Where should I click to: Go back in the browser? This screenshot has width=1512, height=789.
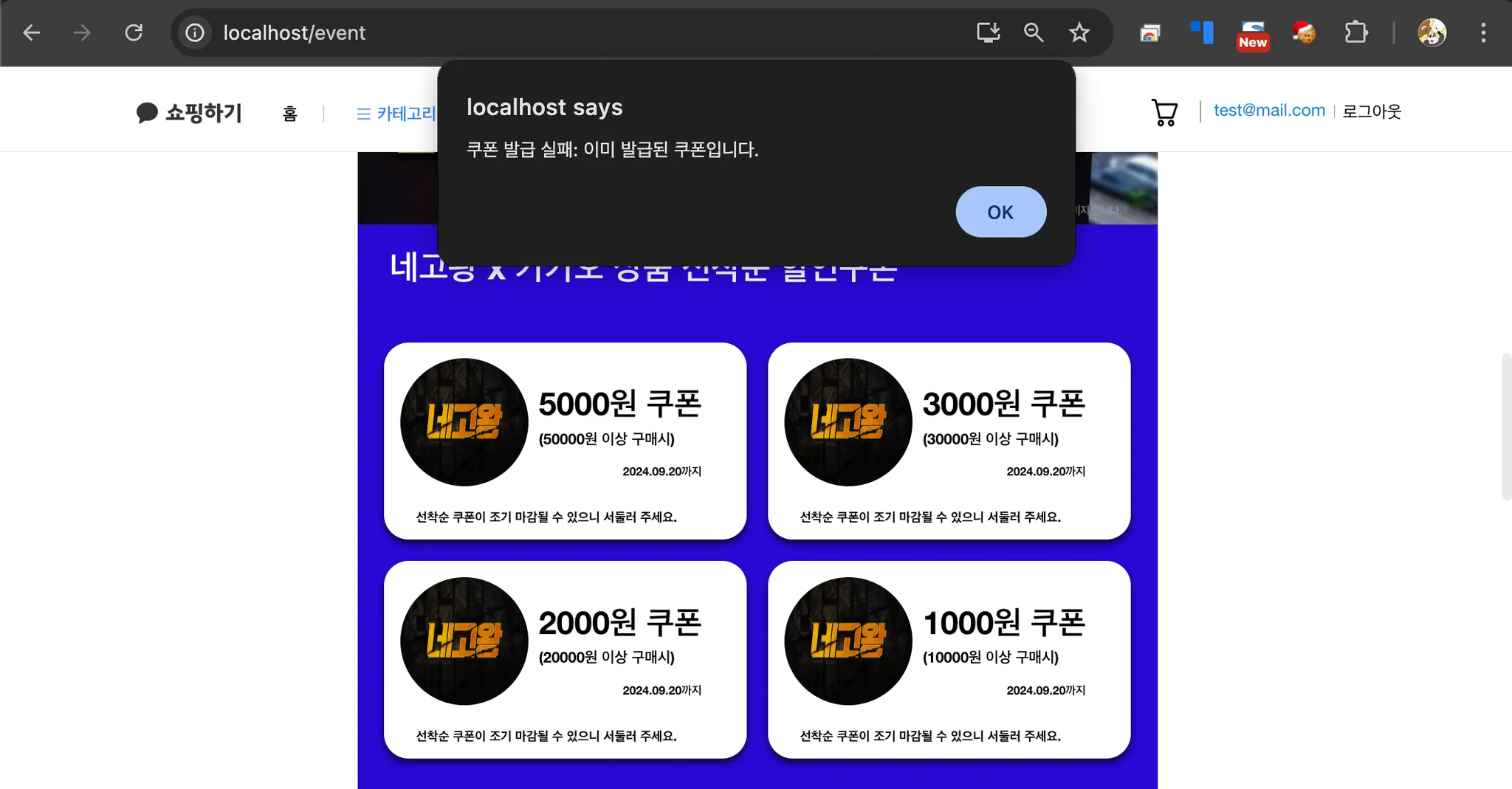click(31, 32)
